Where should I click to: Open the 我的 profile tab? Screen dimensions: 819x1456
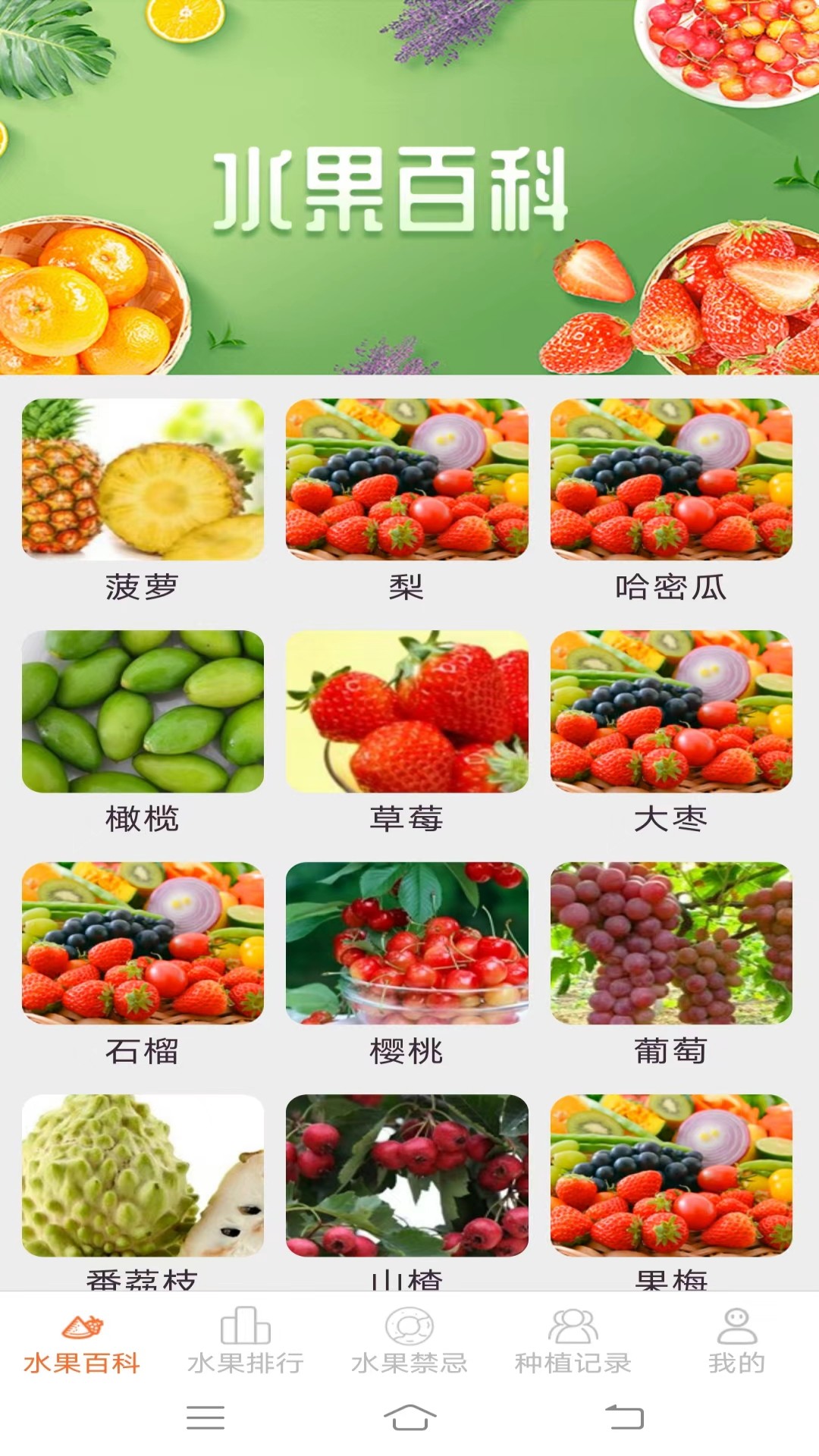pyautogui.click(x=736, y=1341)
